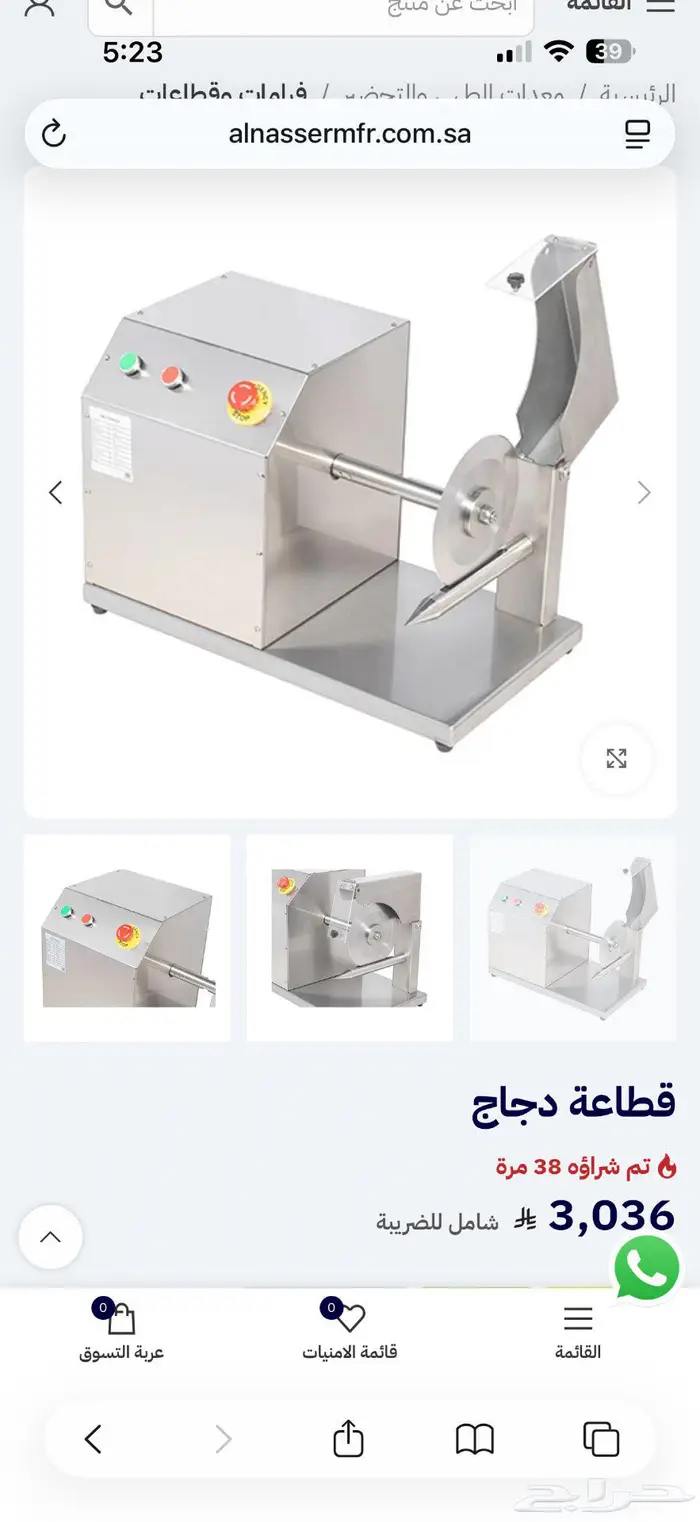Open the Safari reader/page menu icon

point(637,134)
